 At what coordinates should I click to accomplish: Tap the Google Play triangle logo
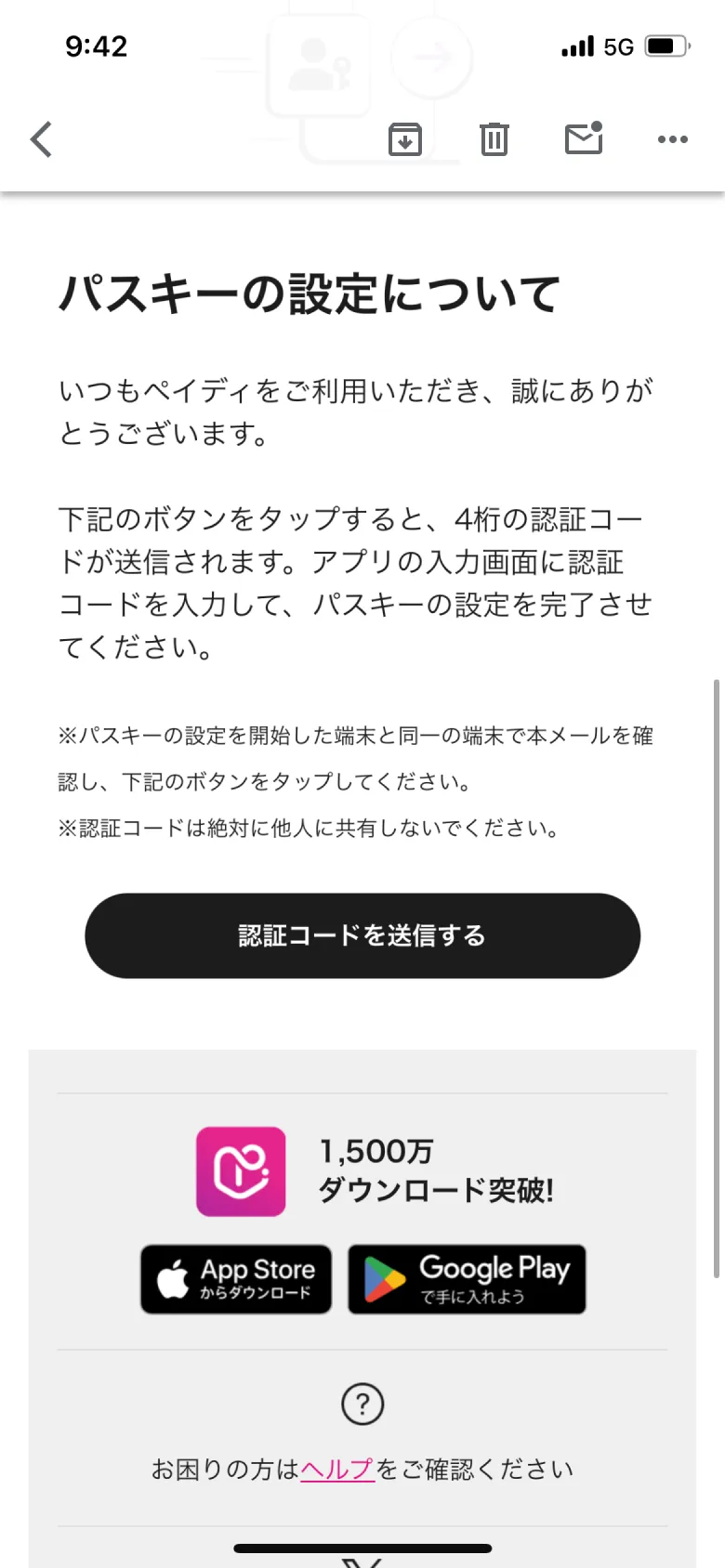386,1279
